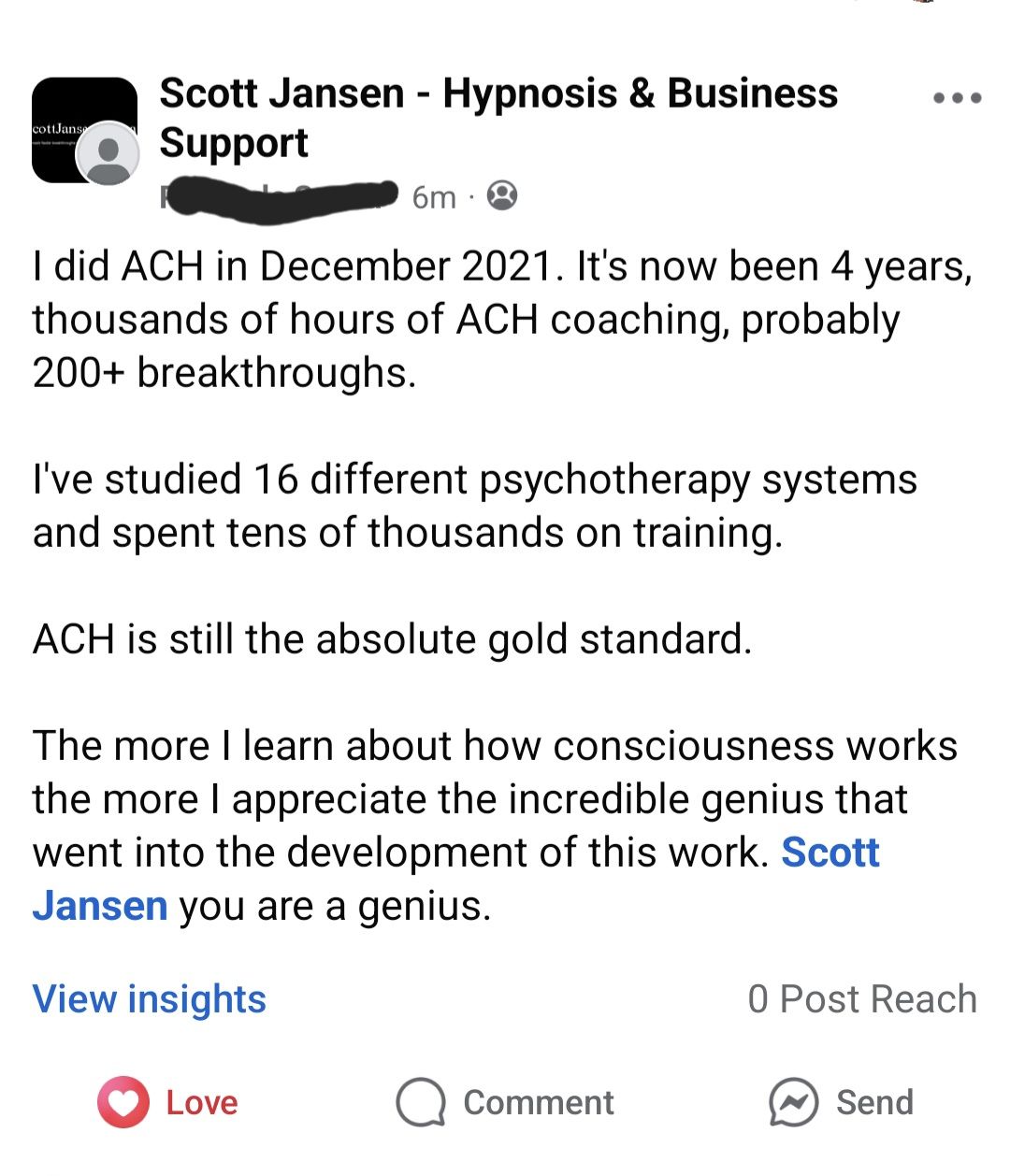Tap the Love reaction button
The image size is (1010, 1176).
tap(168, 1102)
